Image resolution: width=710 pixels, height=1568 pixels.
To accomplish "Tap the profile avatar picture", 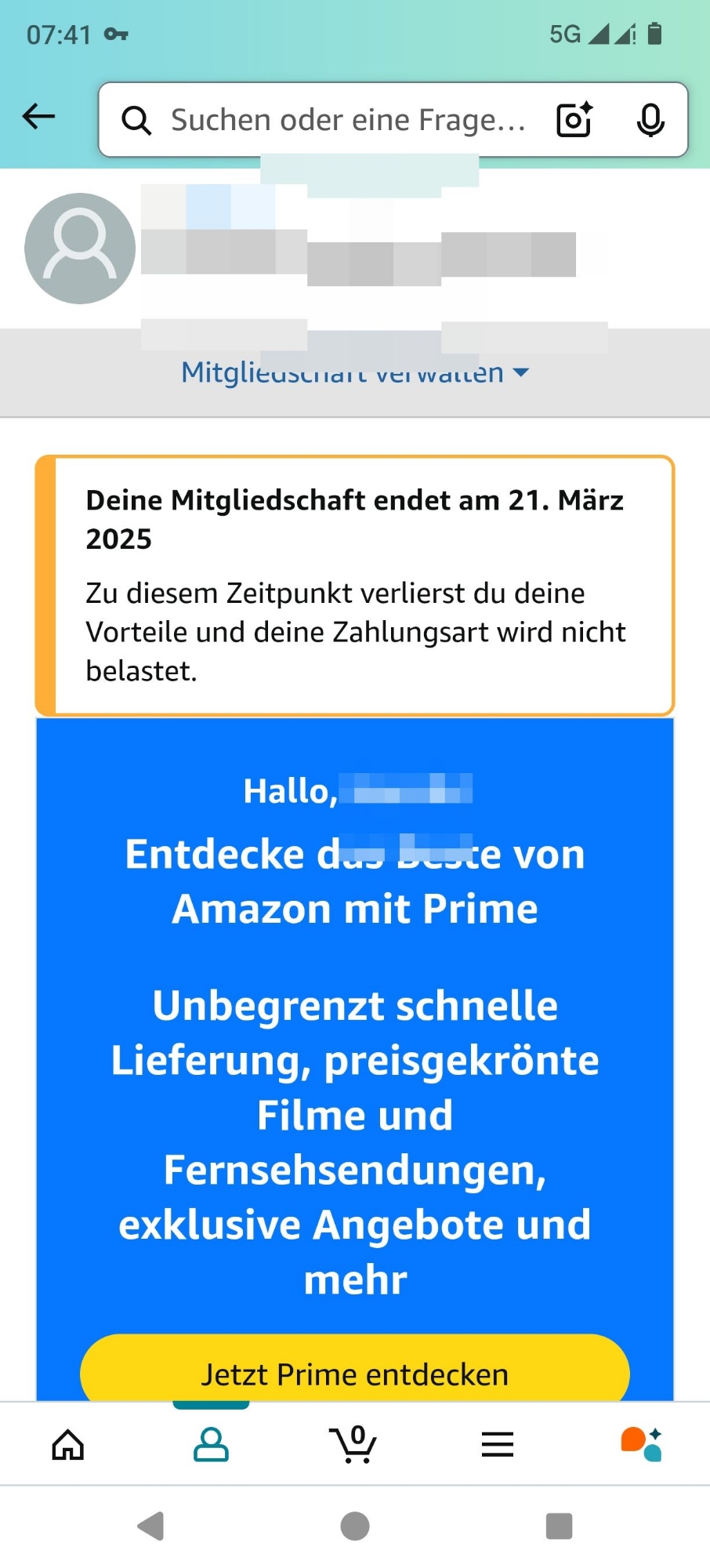I will pos(80,249).
